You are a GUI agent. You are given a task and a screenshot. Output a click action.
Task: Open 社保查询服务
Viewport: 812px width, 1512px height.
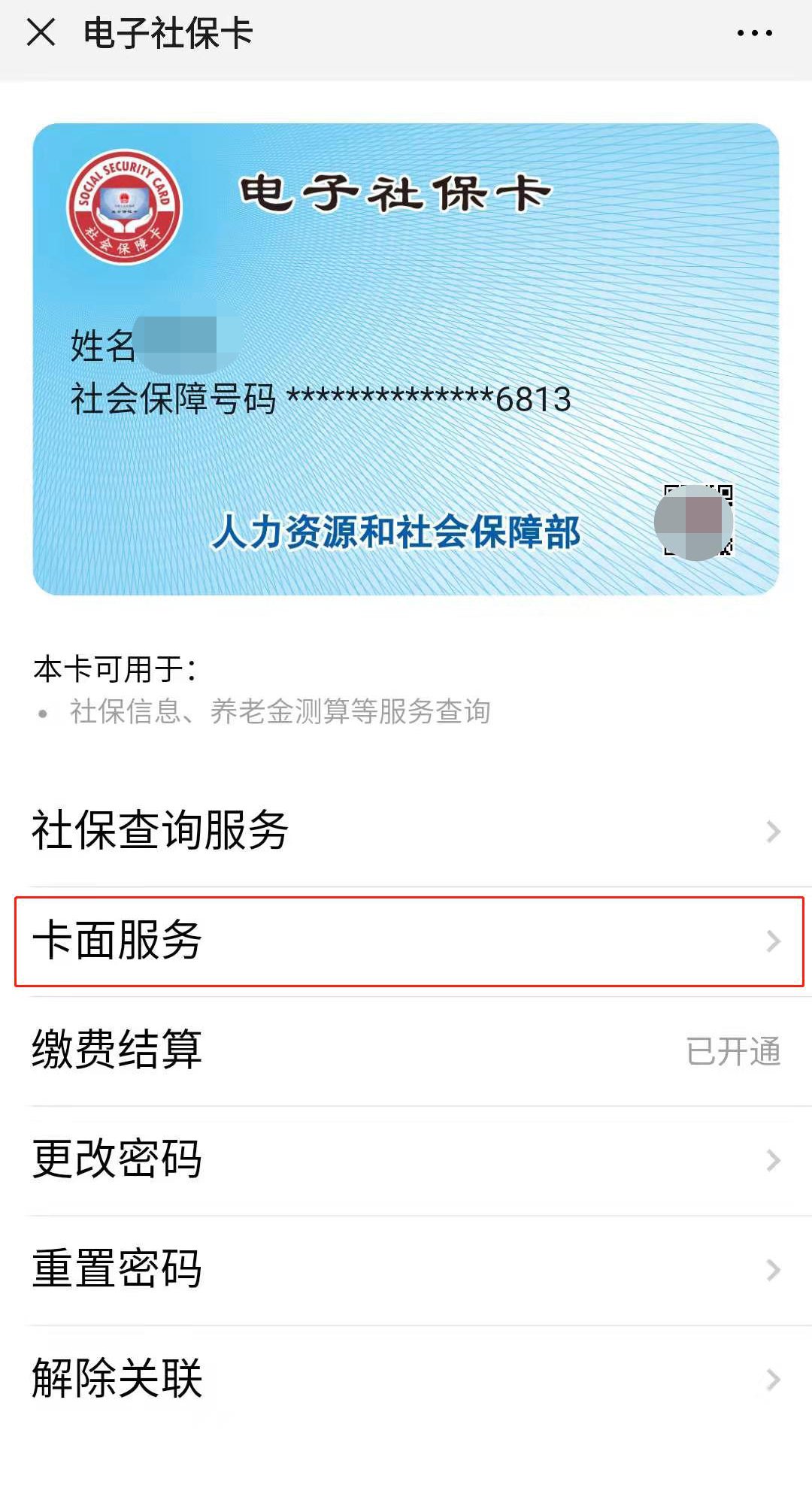pyautogui.click(x=406, y=831)
